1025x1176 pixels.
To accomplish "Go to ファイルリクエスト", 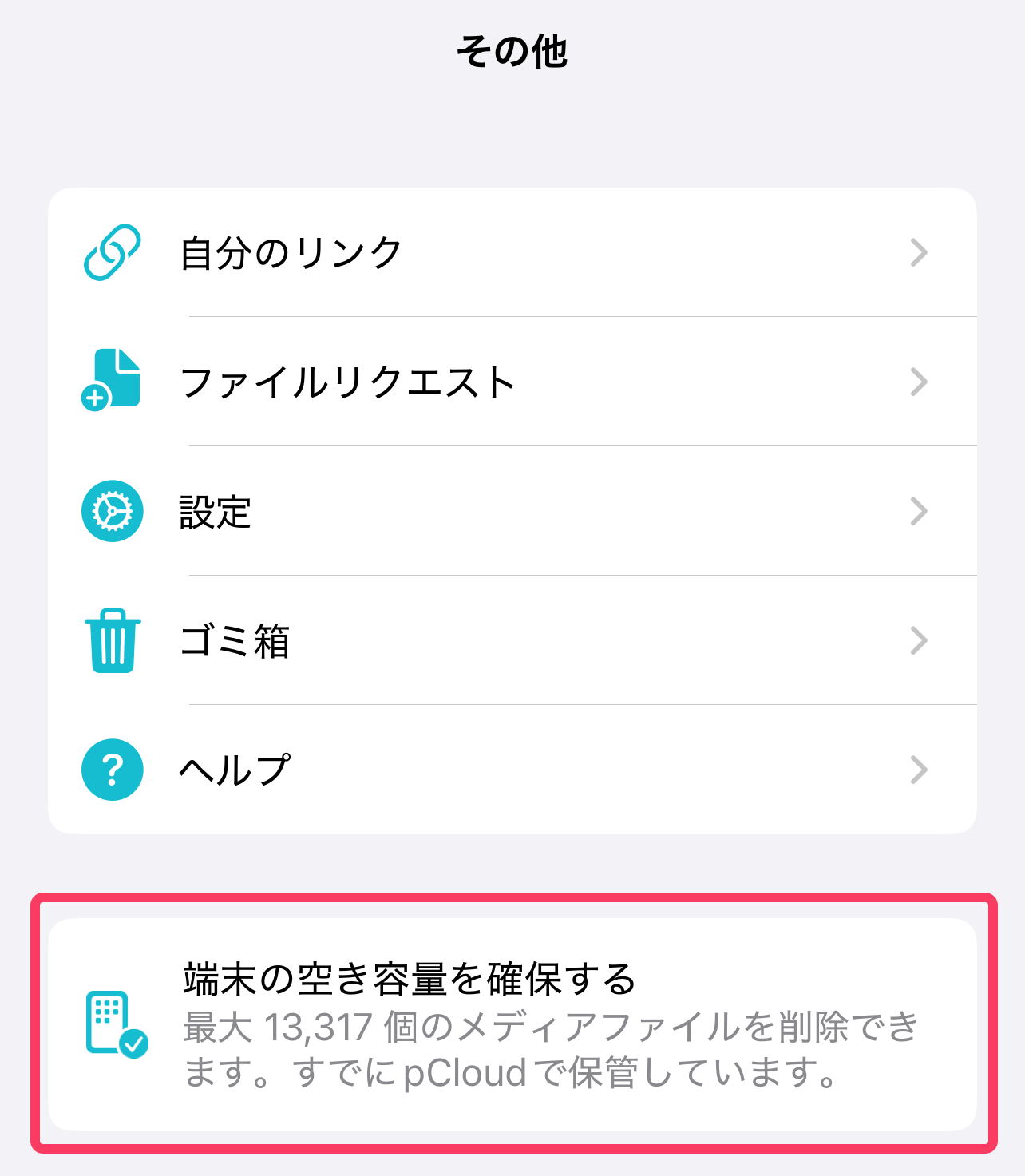I will 511,382.
